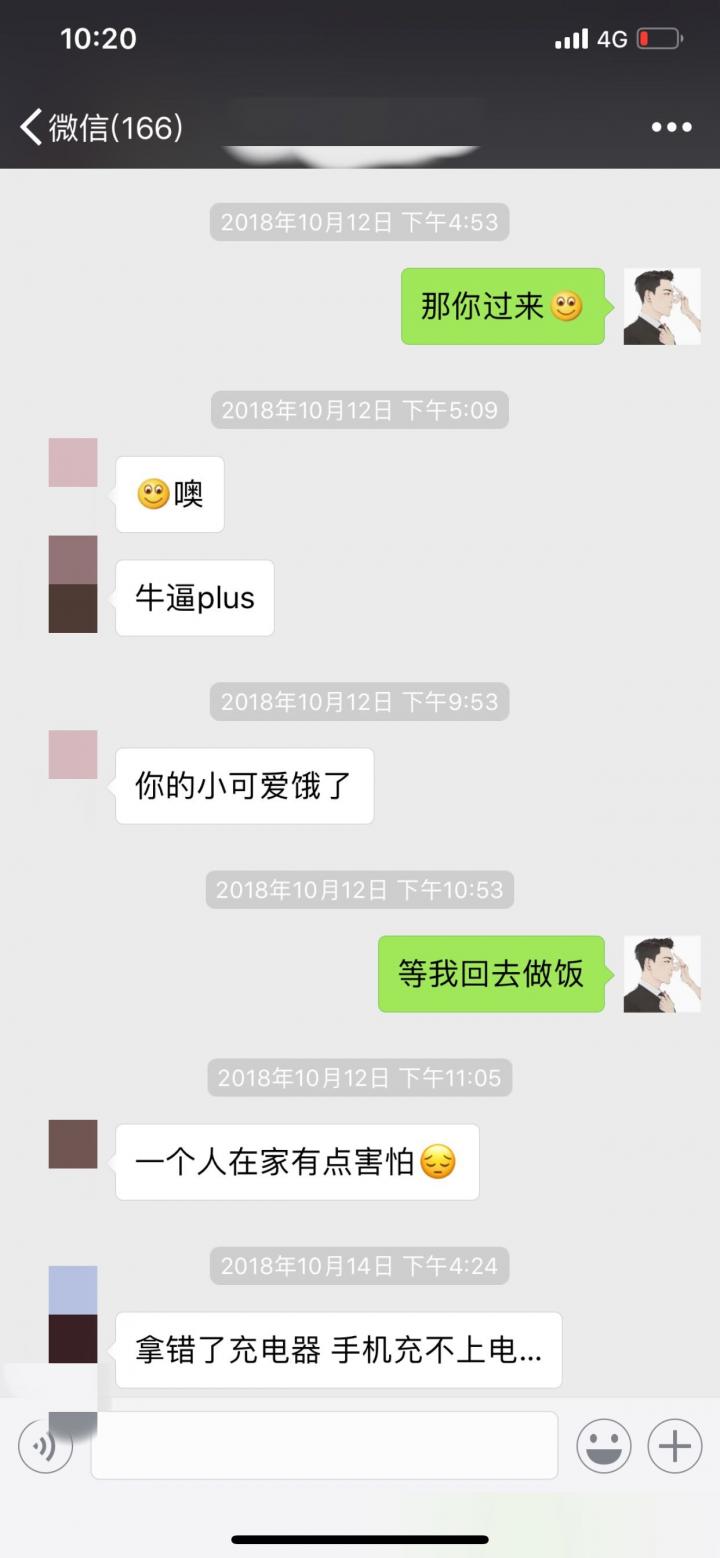Tap own avatar beside 等我回去做饭 message
720x1558 pixels.
pyautogui.click(x=662, y=974)
